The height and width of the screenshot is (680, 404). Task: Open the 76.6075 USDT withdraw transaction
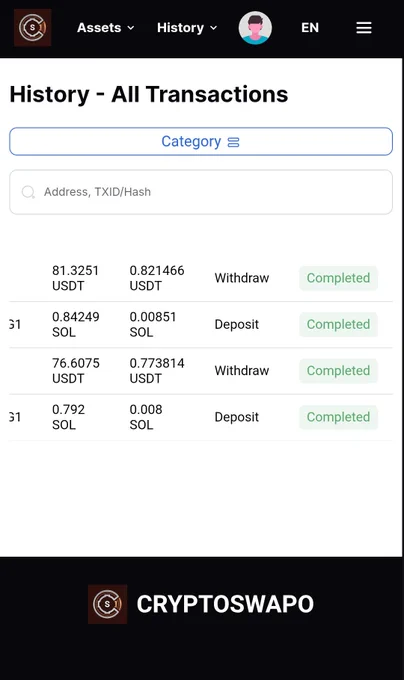pyautogui.click(x=201, y=371)
